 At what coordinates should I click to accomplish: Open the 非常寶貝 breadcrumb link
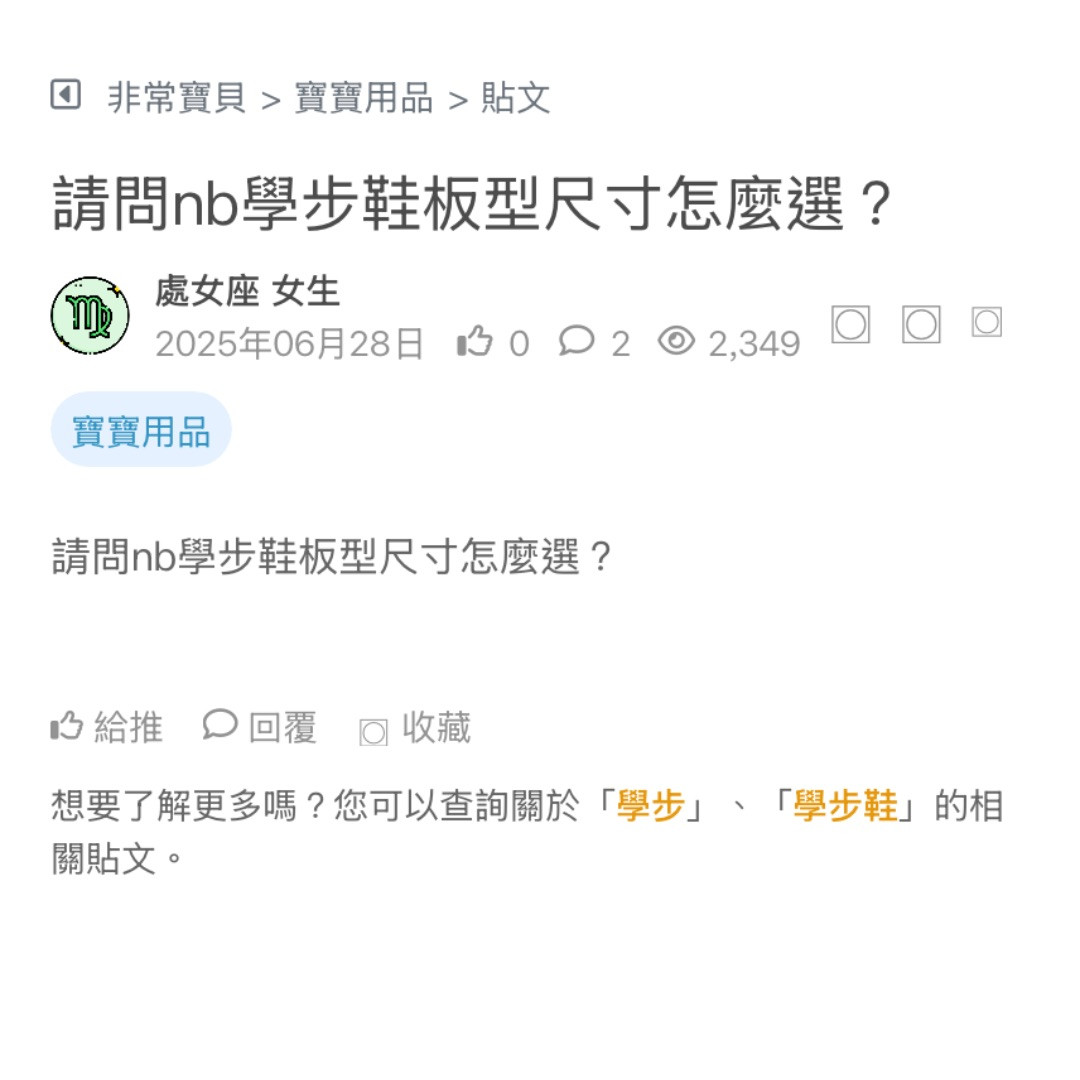(176, 98)
